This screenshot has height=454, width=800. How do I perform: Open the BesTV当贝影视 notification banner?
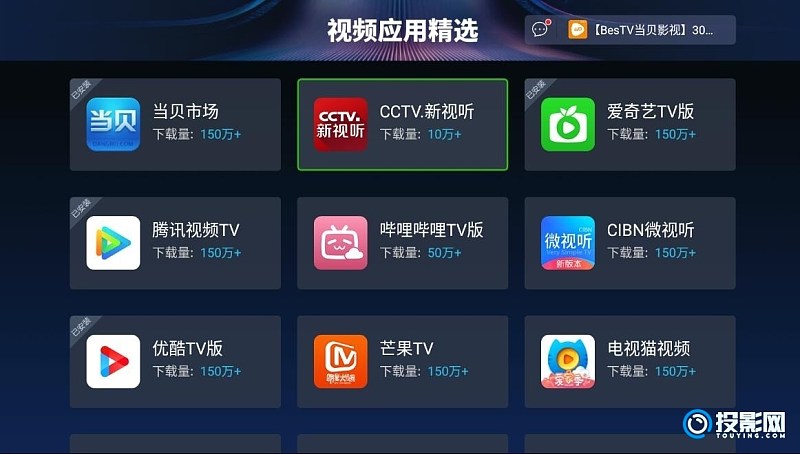[648, 30]
